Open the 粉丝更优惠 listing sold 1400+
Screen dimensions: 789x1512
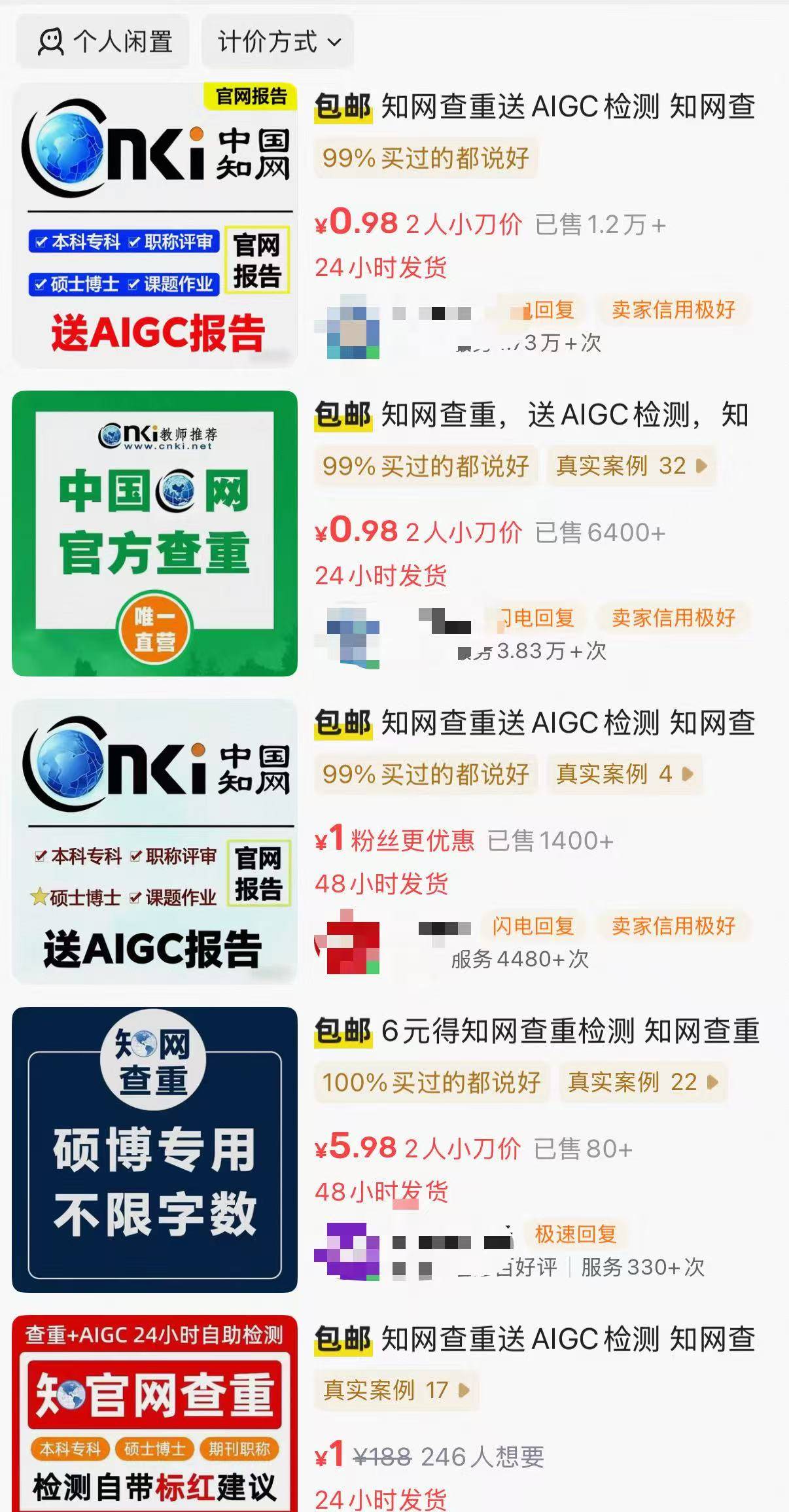point(534,724)
